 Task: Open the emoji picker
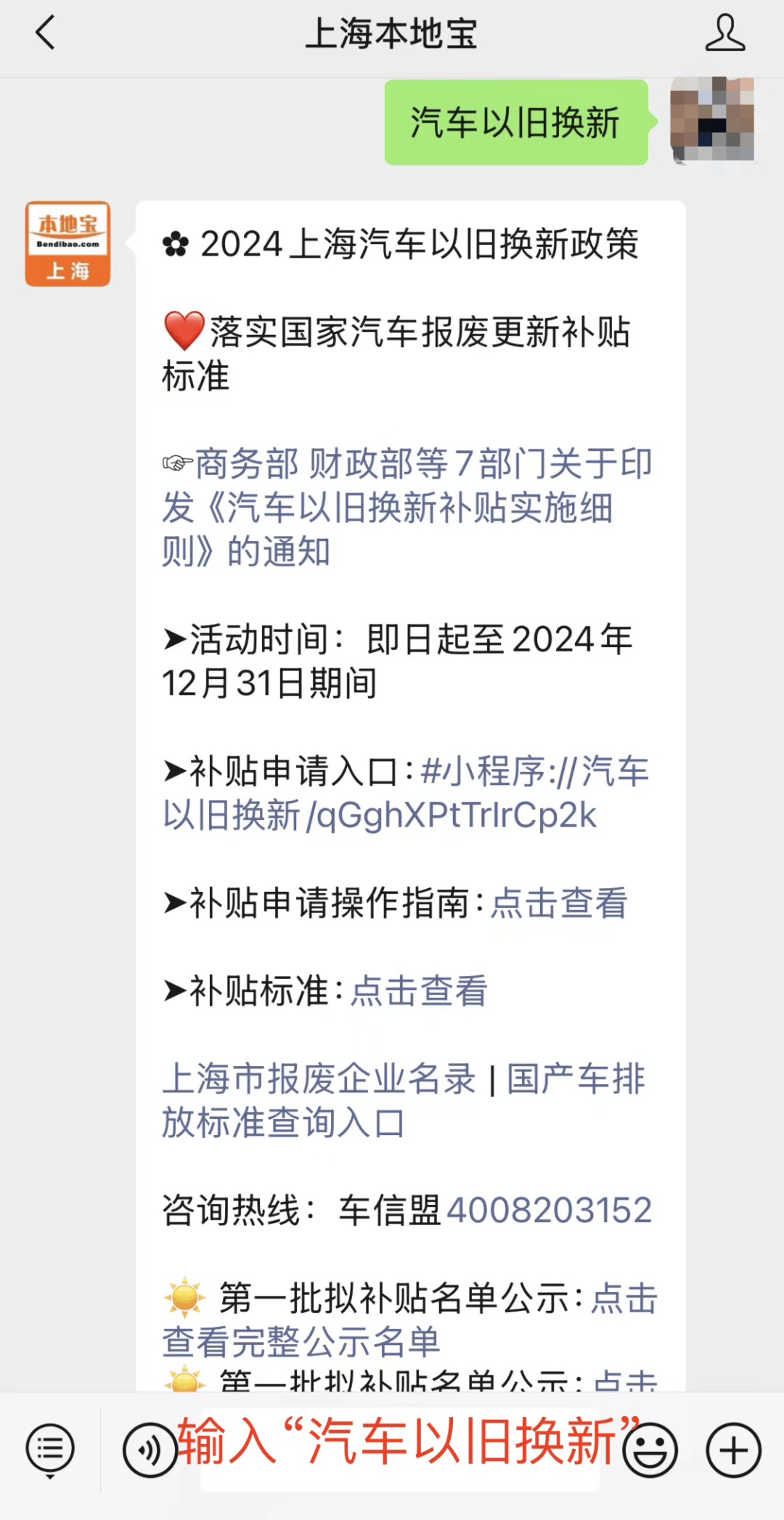tap(650, 1450)
